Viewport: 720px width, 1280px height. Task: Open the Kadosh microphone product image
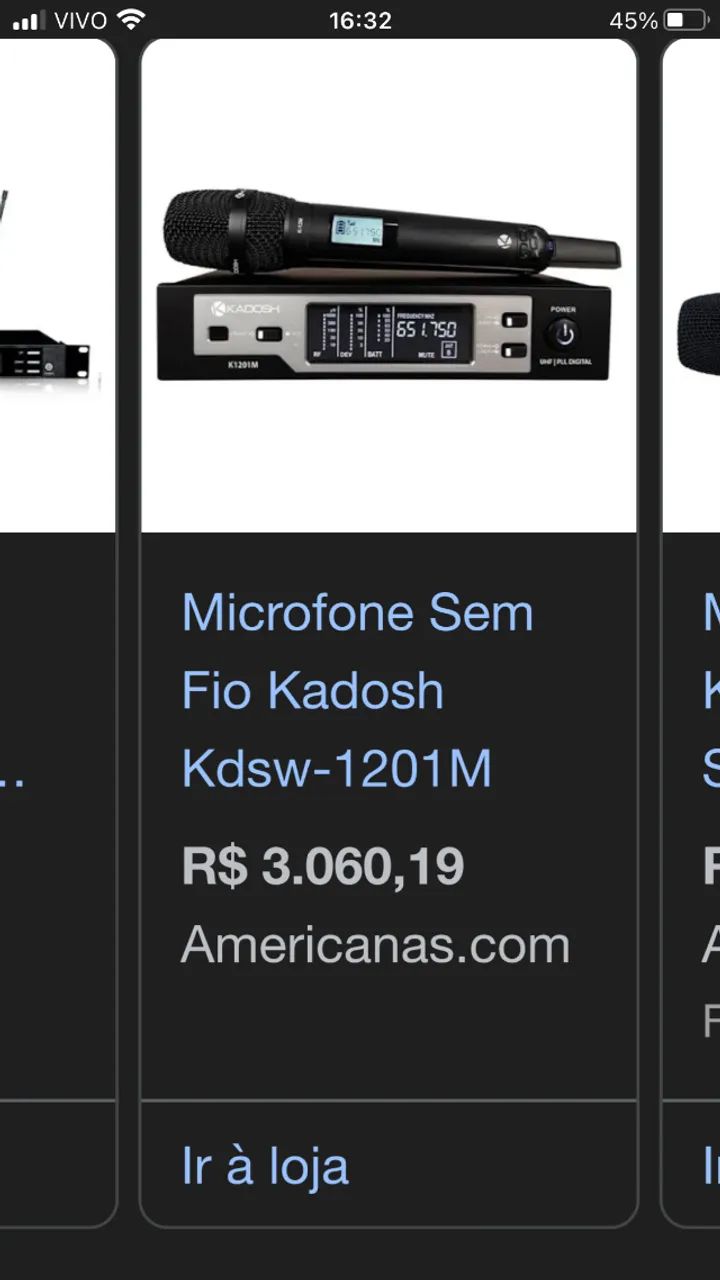(390, 285)
